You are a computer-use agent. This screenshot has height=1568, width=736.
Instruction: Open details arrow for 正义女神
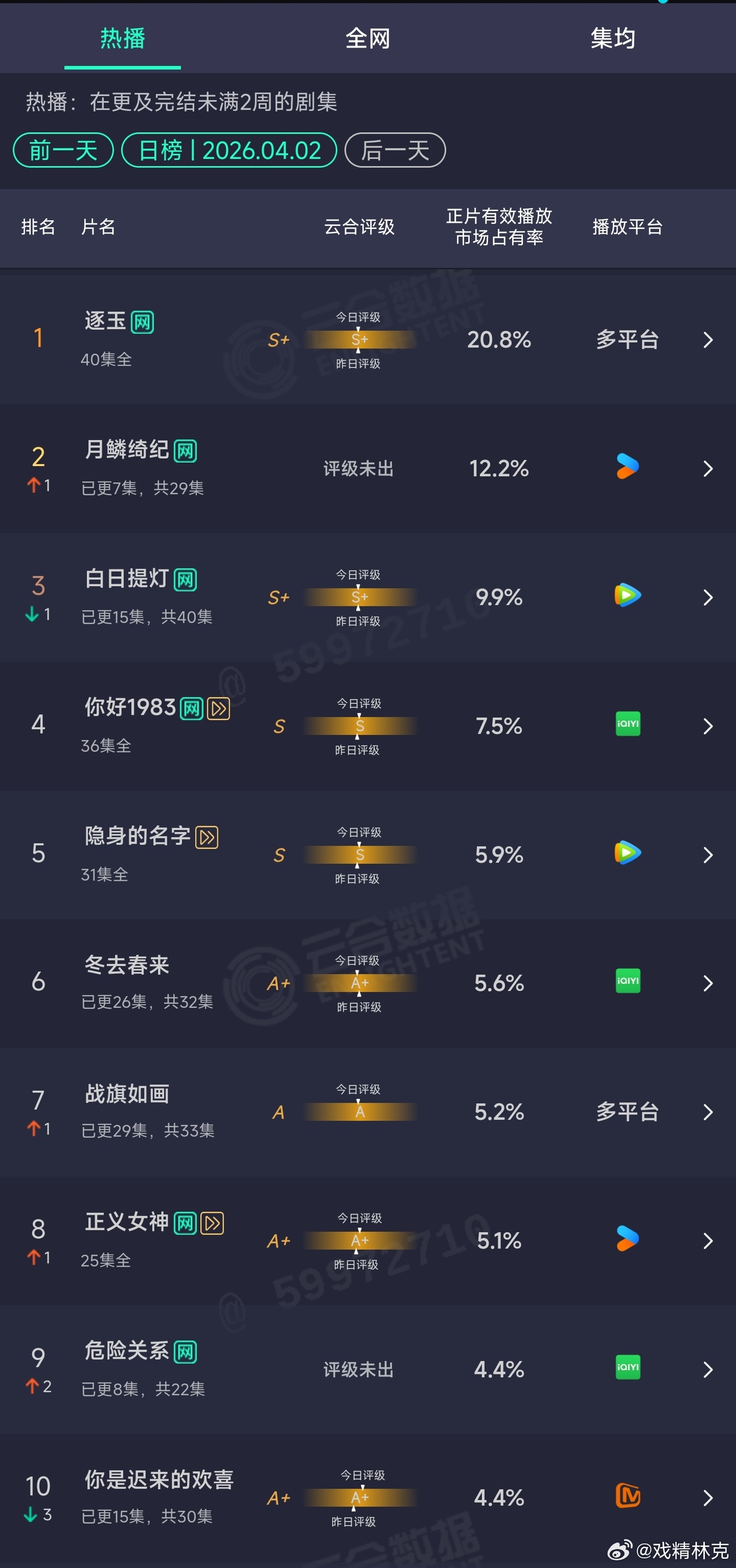point(708,1240)
